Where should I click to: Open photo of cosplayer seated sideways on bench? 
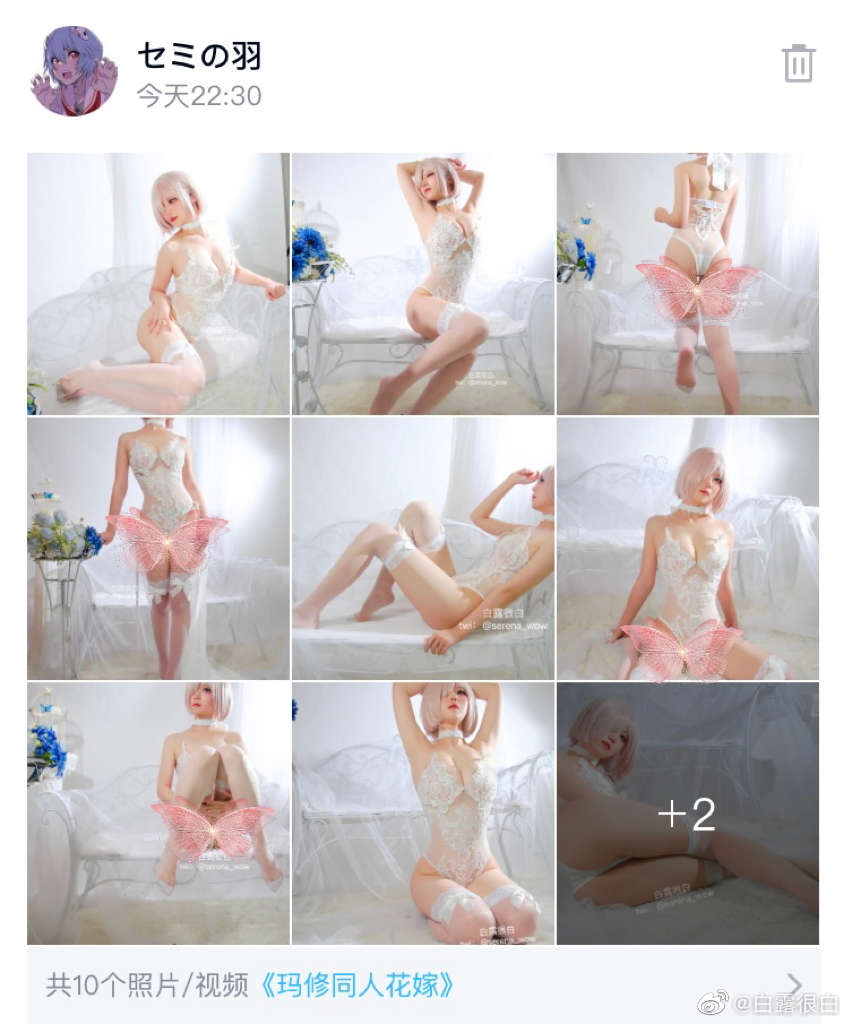[158, 284]
